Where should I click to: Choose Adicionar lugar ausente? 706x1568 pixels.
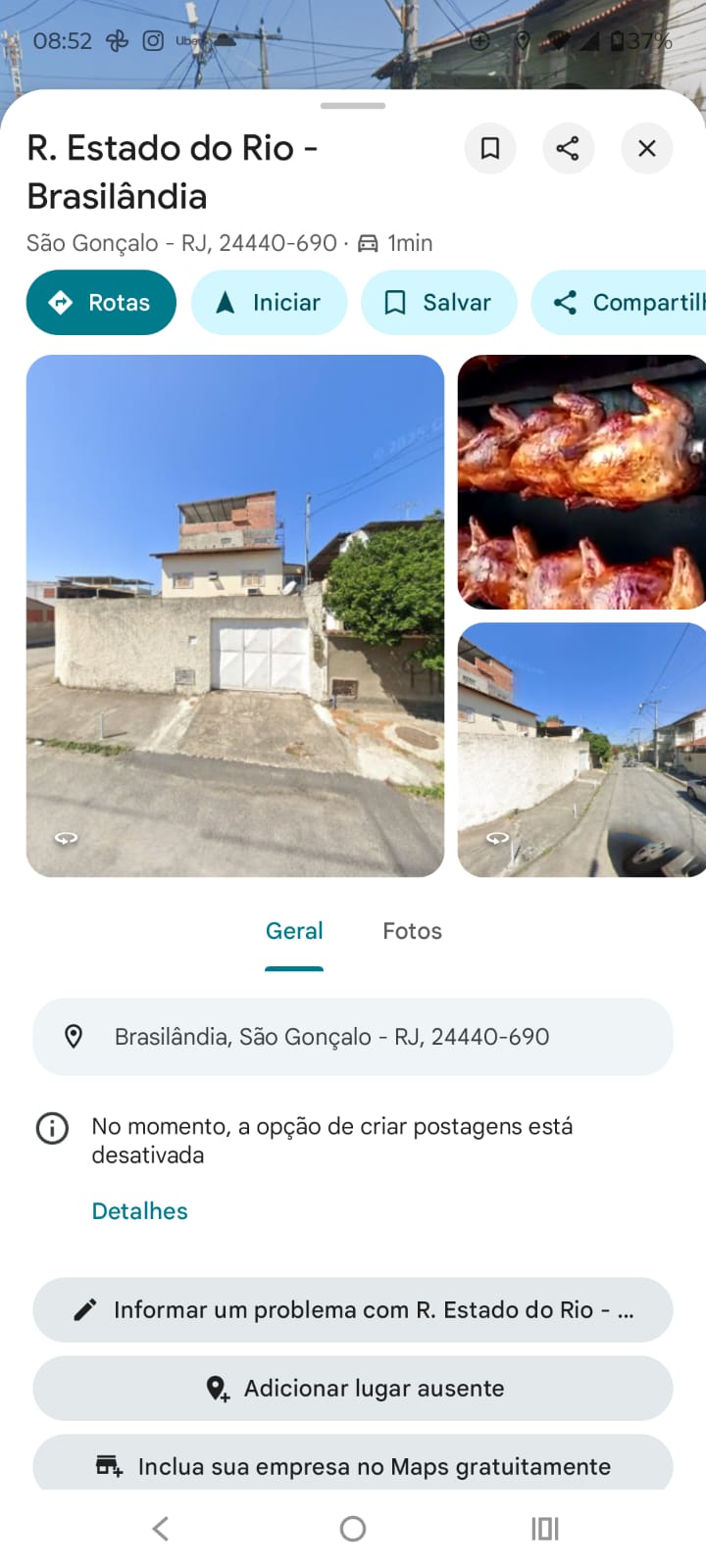353,1389
